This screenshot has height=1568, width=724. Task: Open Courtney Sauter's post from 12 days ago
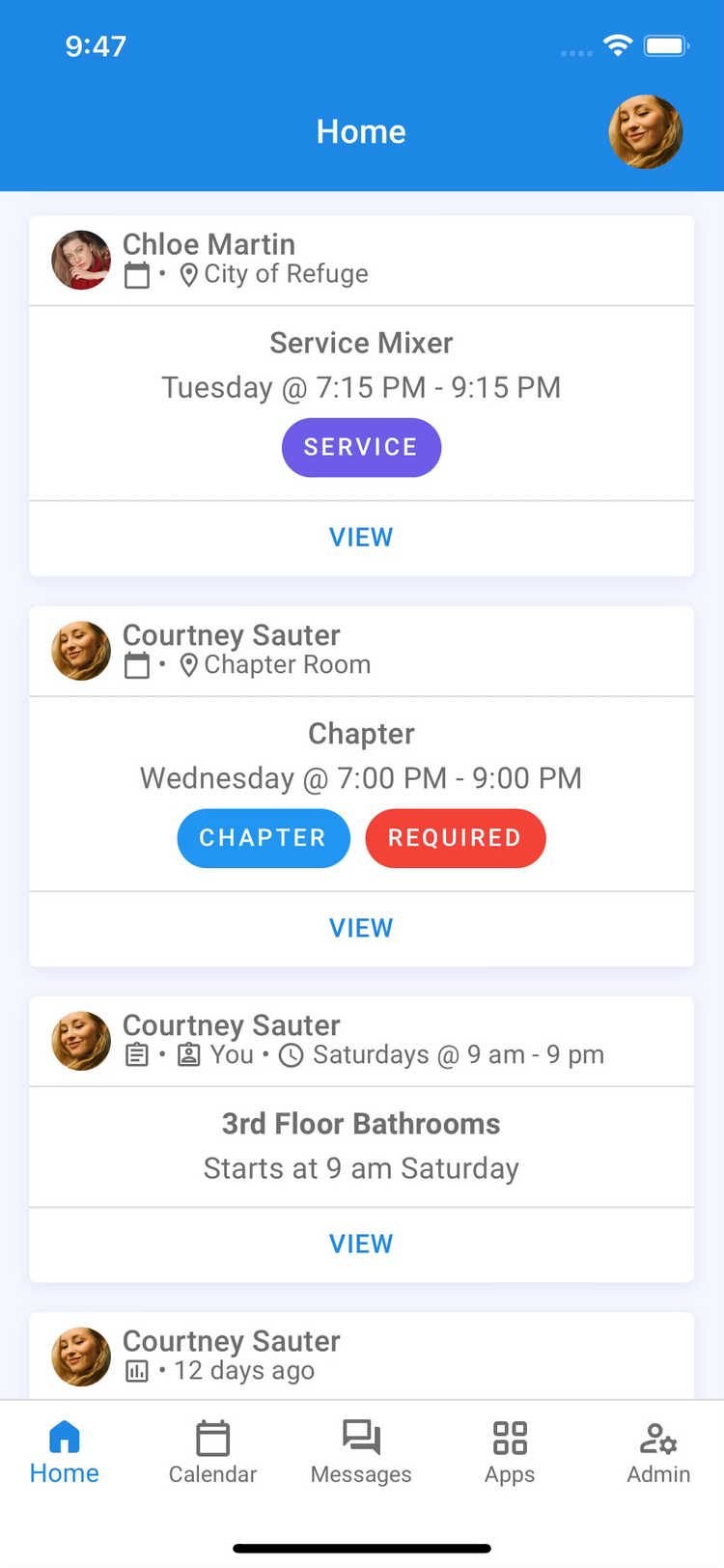[x=361, y=1355]
